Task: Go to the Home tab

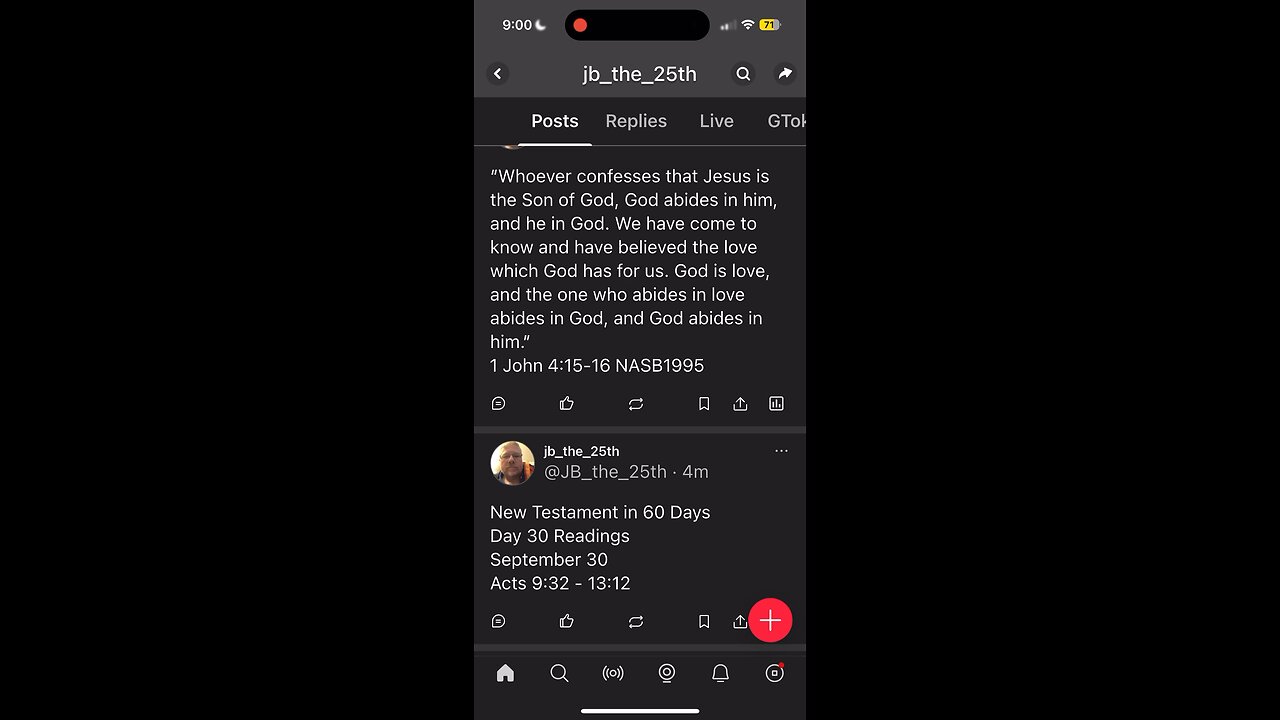Action: tap(505, 674)
